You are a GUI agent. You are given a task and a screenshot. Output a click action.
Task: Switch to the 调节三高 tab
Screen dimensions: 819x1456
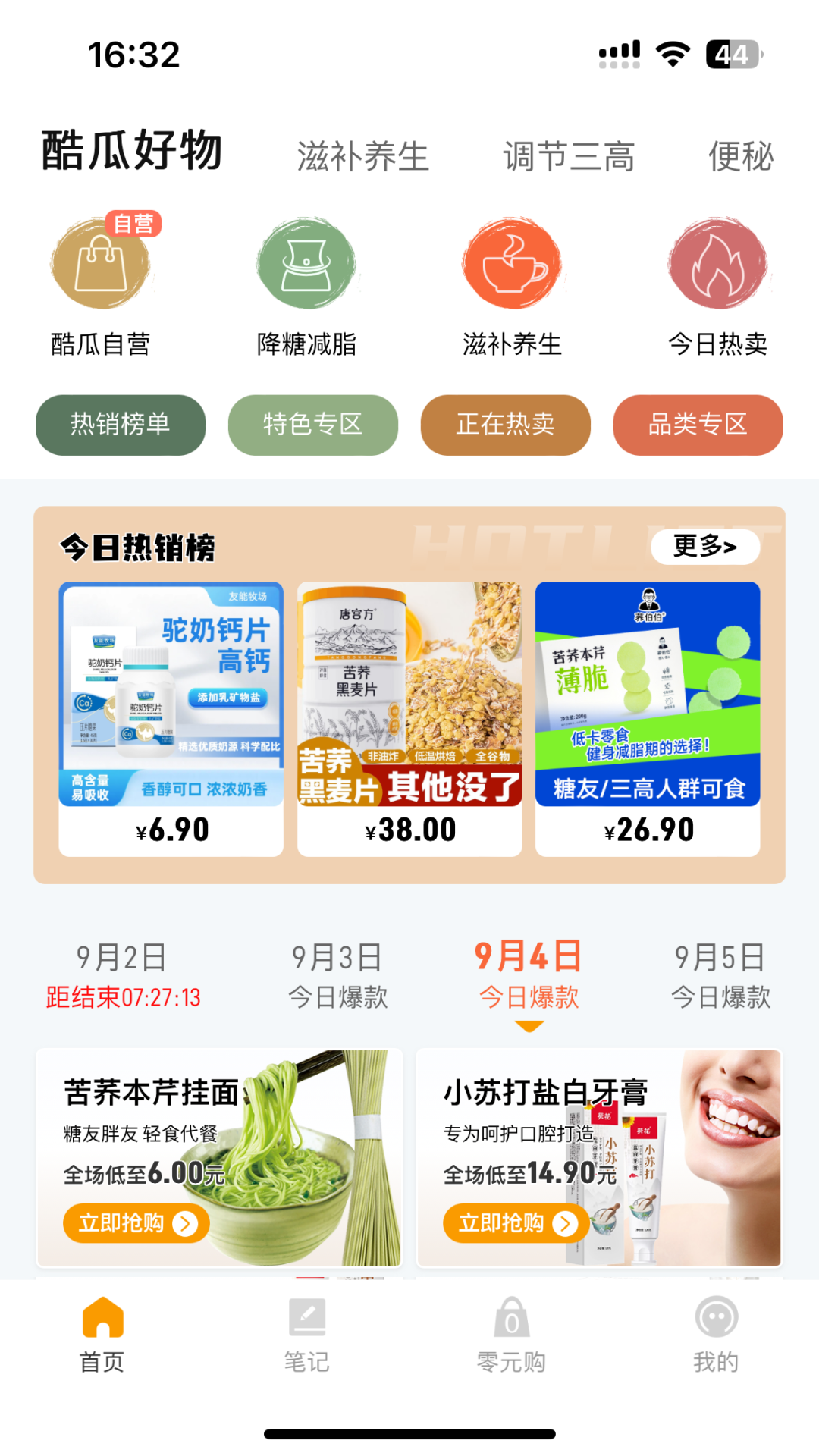pos(570,155)
